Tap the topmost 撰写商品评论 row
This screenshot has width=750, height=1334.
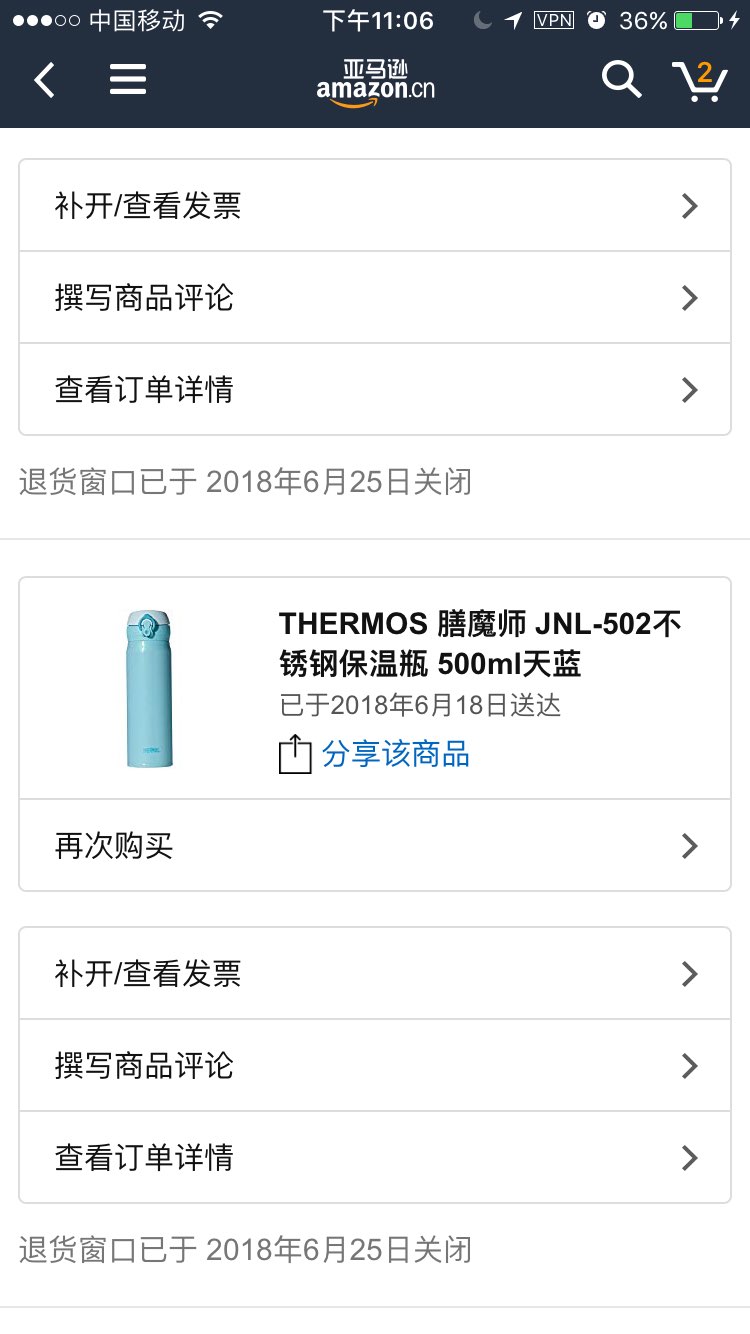(375, 297)
